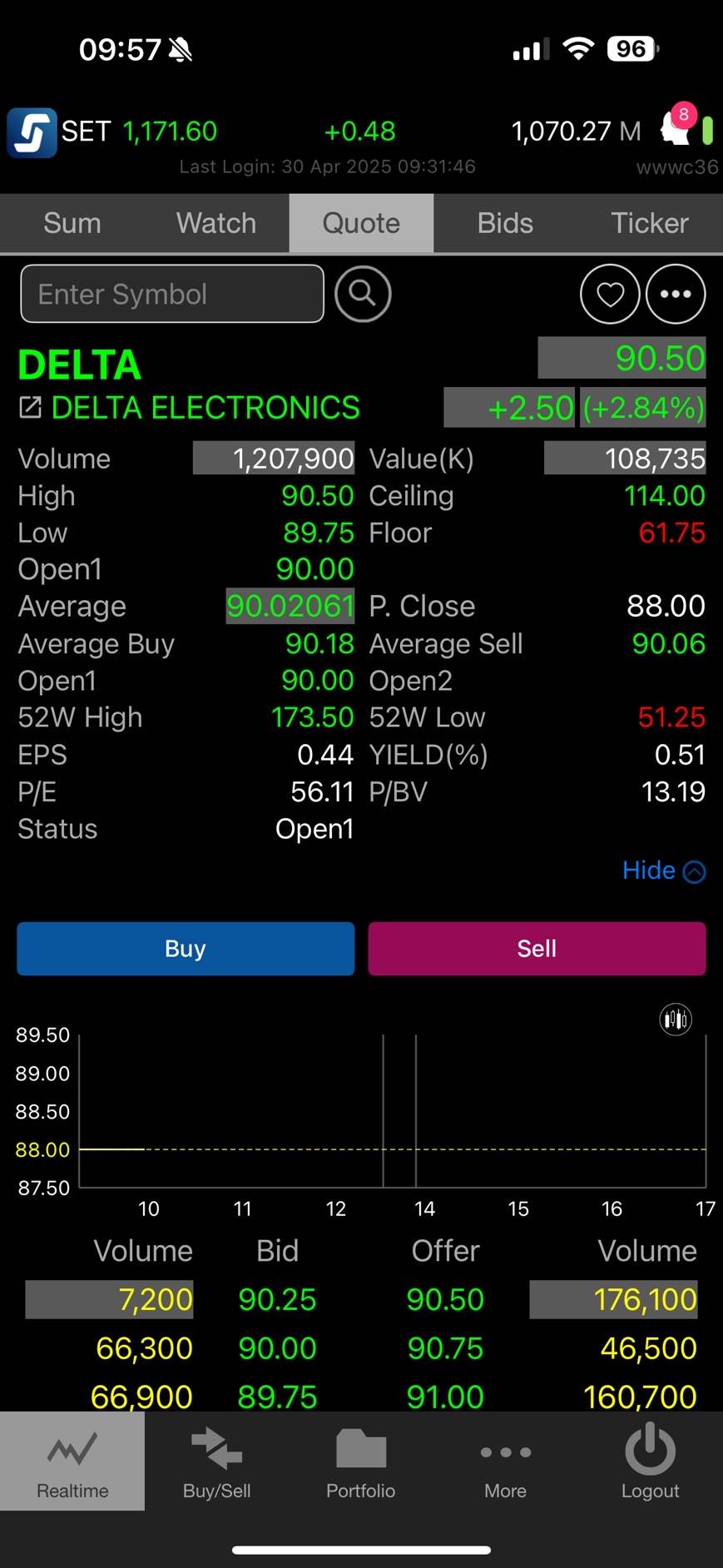Search for the entered symbol
Viewport: 723px width, 1568px height.
click(x=363, y=294)
